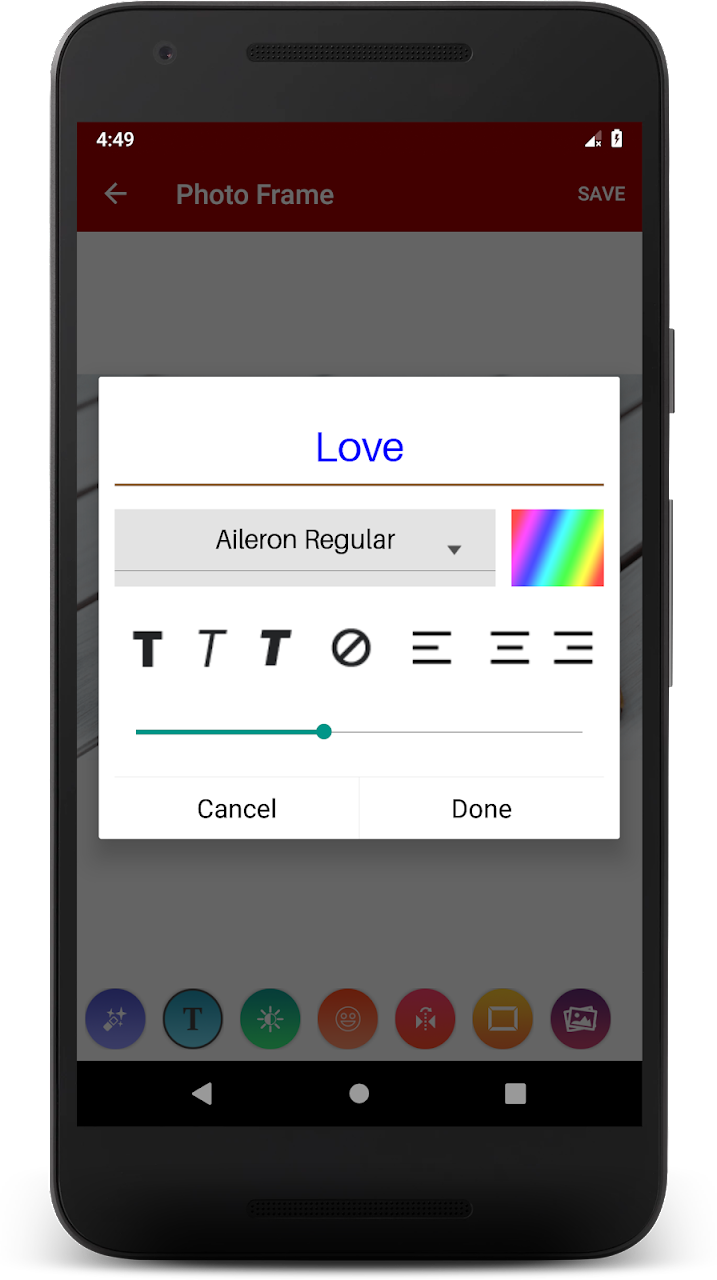Apply bold italic text style
The width and height of the screenshot is (717, 1280).
[275, 649]
